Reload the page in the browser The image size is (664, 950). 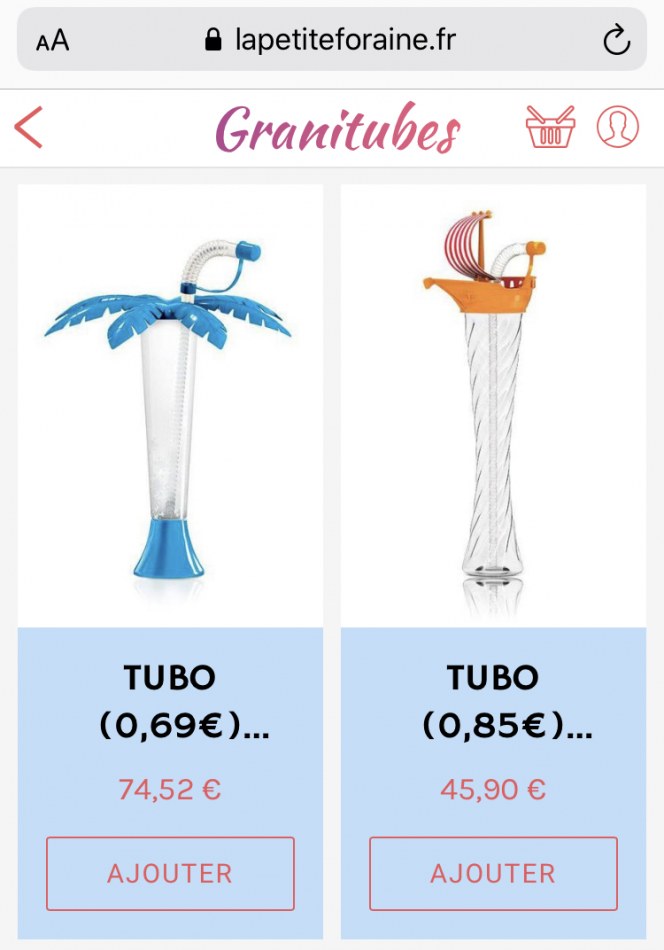point(617,40)
